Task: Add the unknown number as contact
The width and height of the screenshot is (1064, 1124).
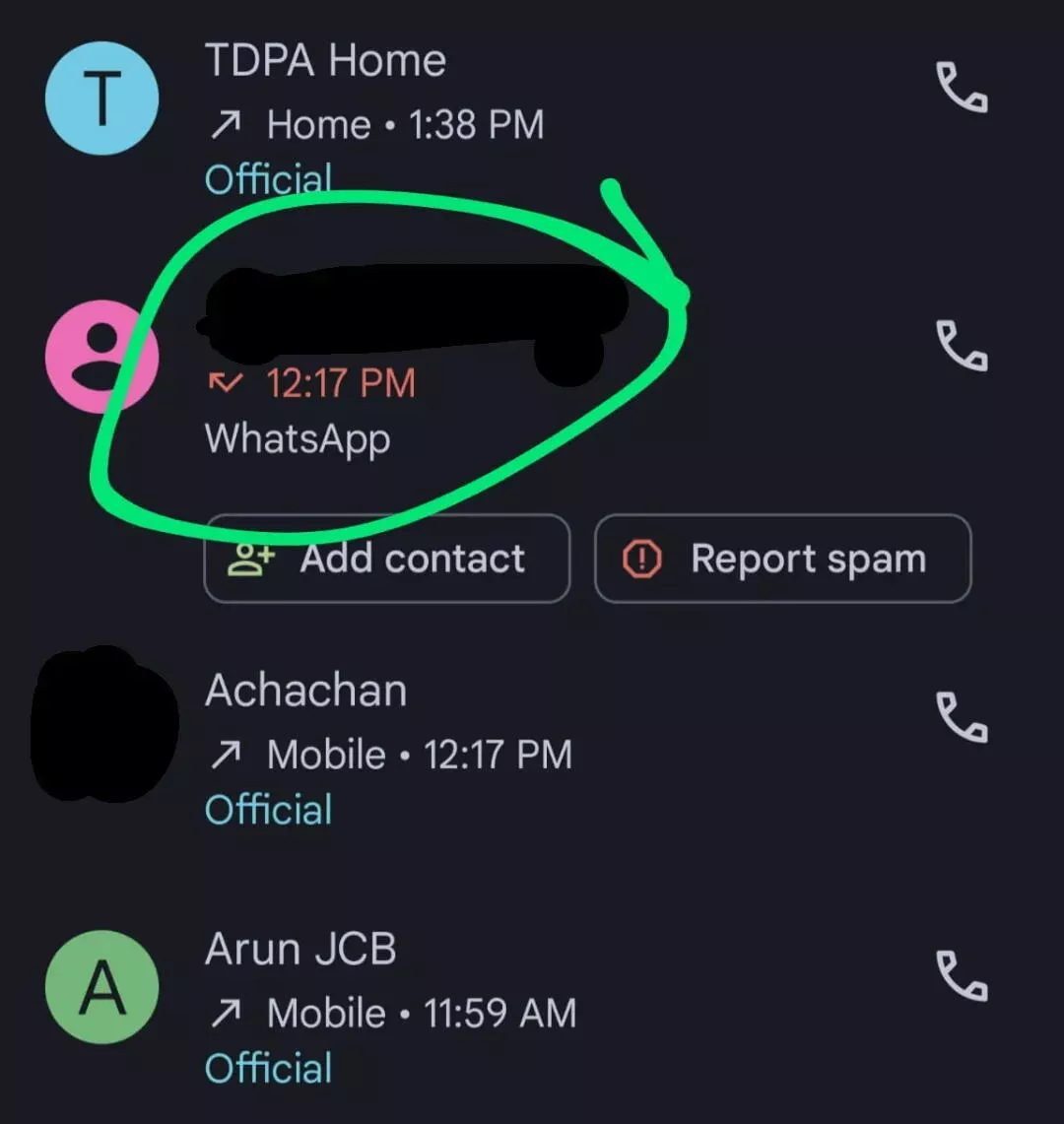Action: coord(386,559)
